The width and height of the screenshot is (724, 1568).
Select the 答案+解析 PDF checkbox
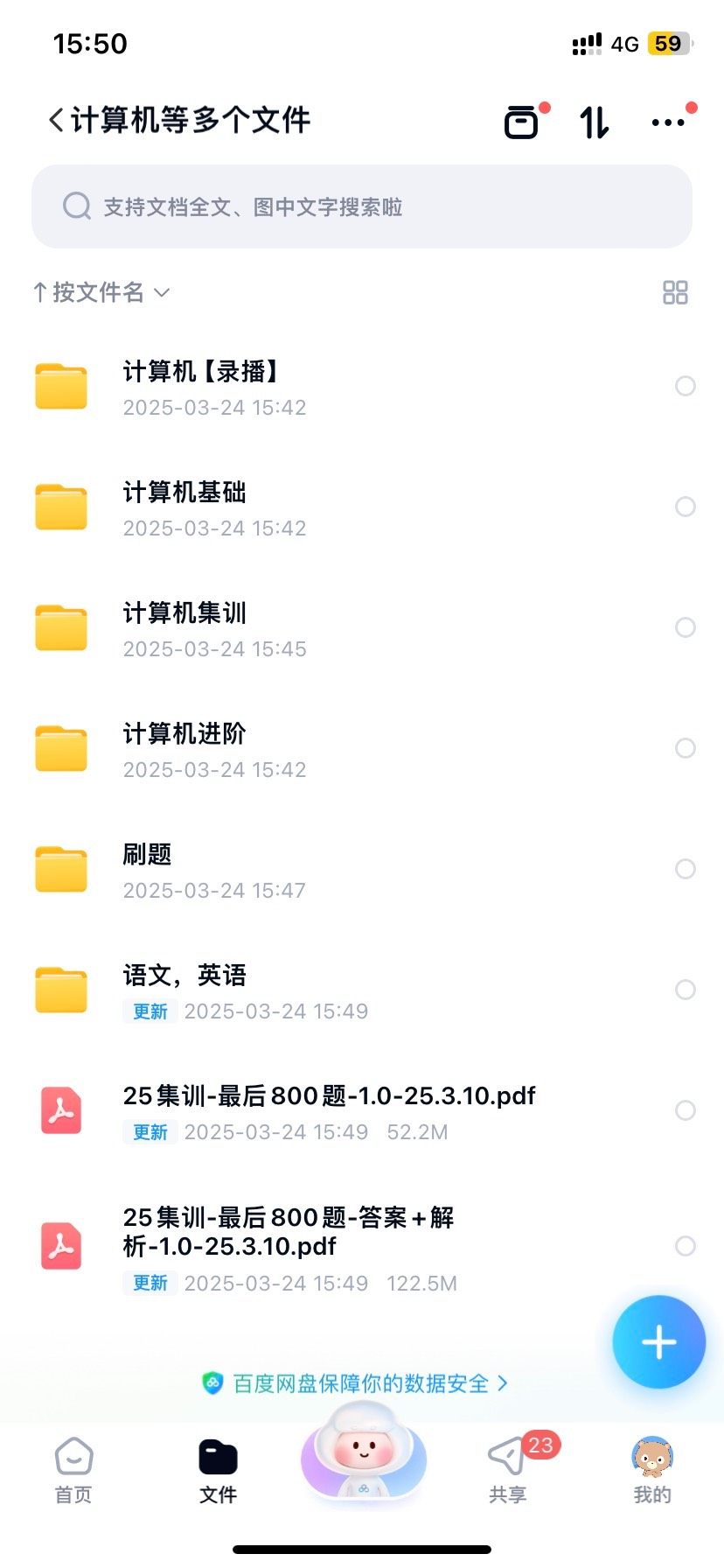click(x=686, y=1246)
